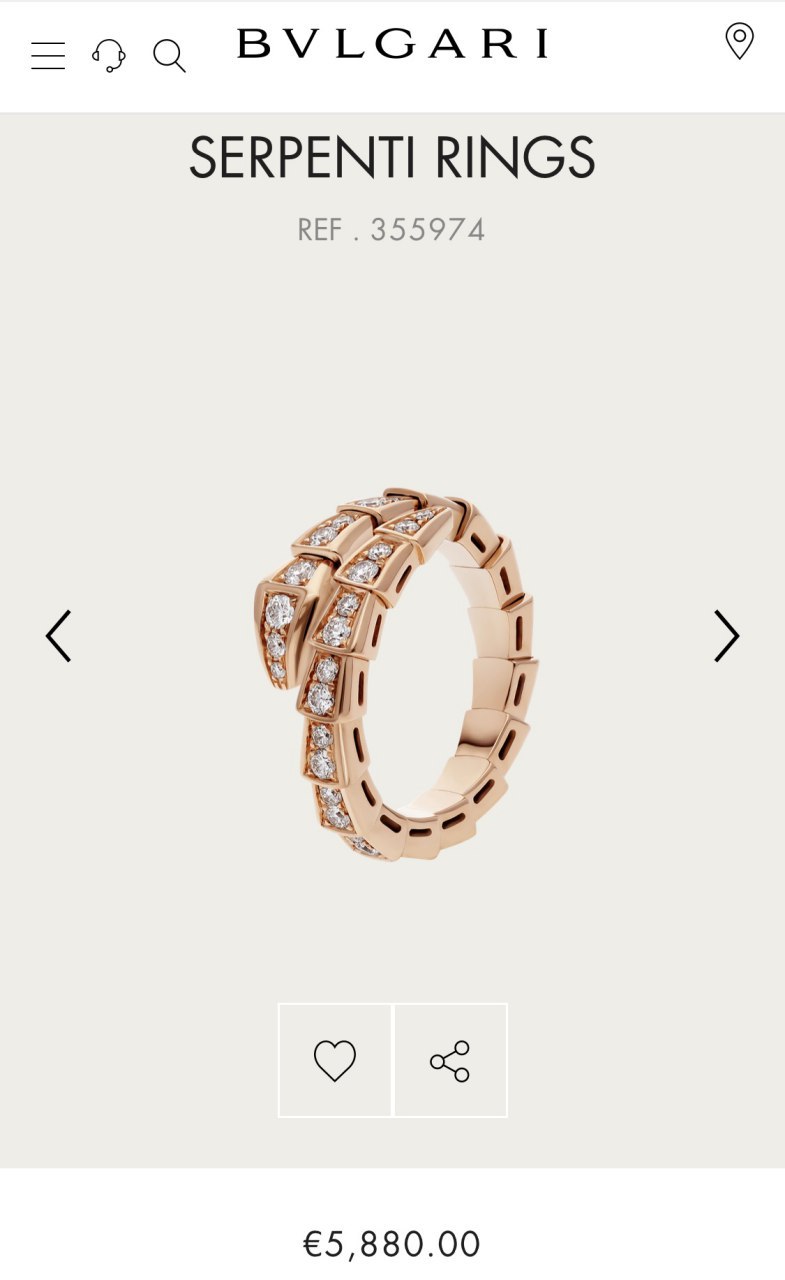The image size is (785, 1280).
Task: Show the next product image
Action: pos(726,636)
